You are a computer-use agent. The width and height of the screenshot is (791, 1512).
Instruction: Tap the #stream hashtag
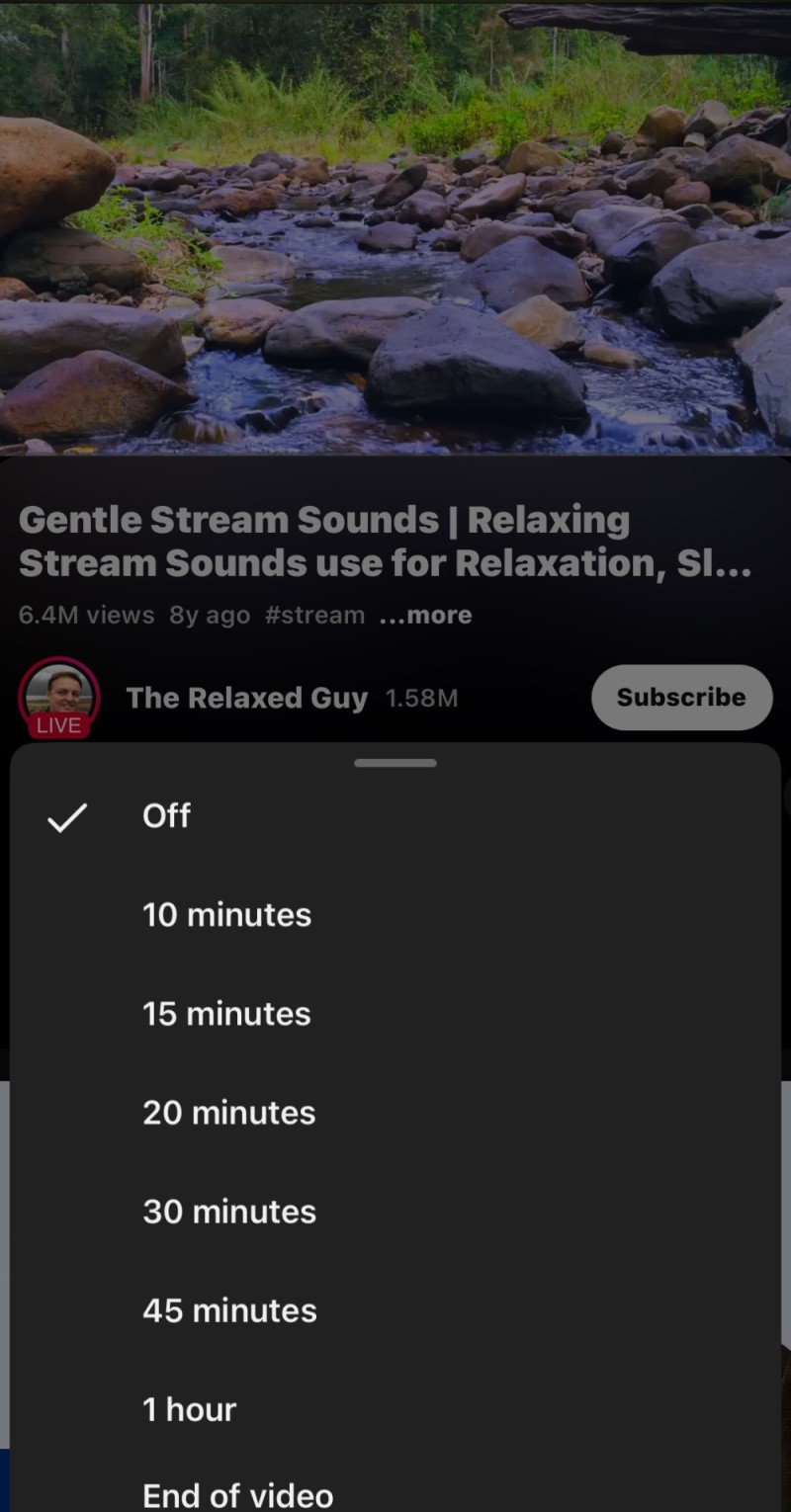(314, 615)
